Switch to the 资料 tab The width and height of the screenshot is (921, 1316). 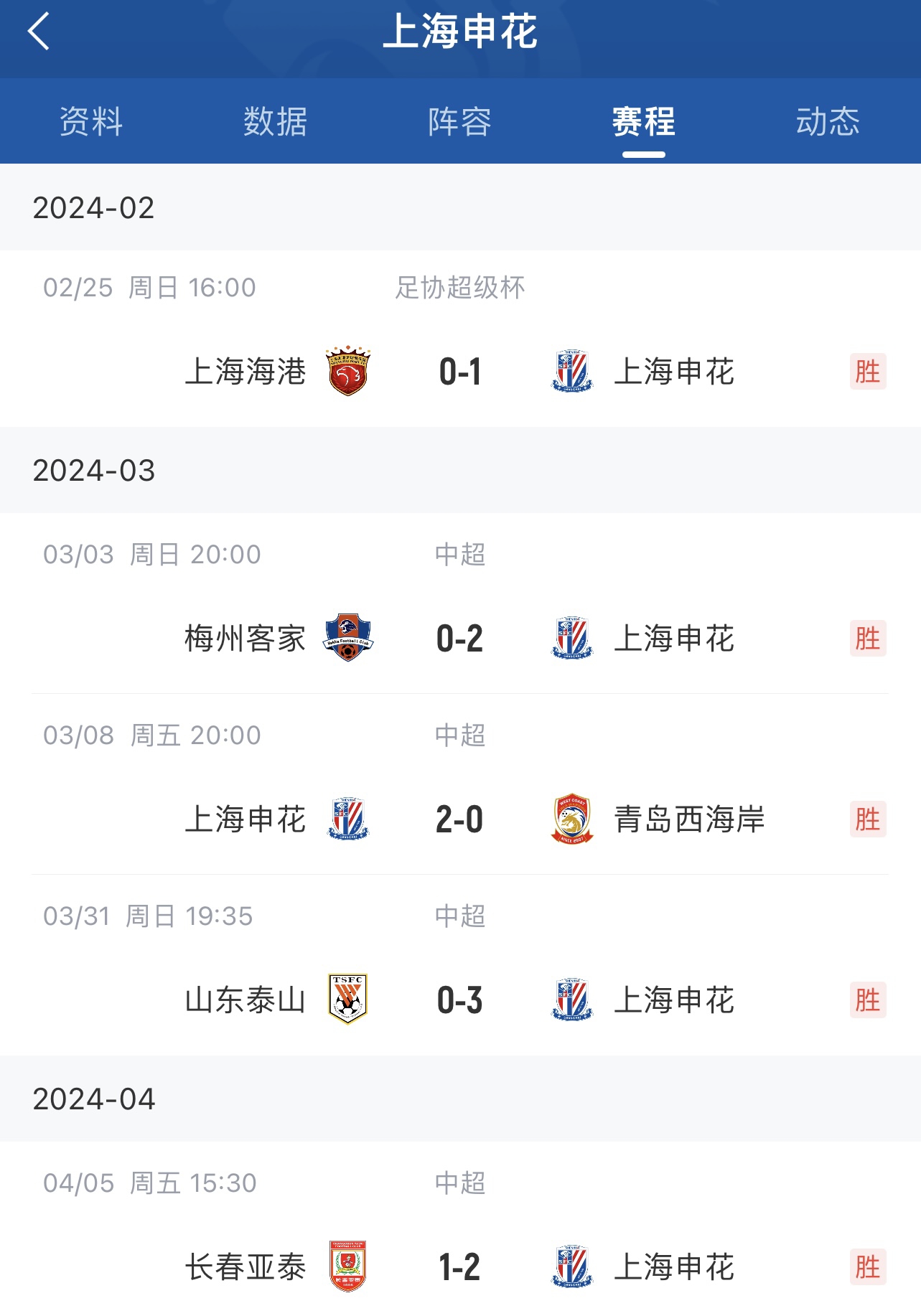pos(91,121)
